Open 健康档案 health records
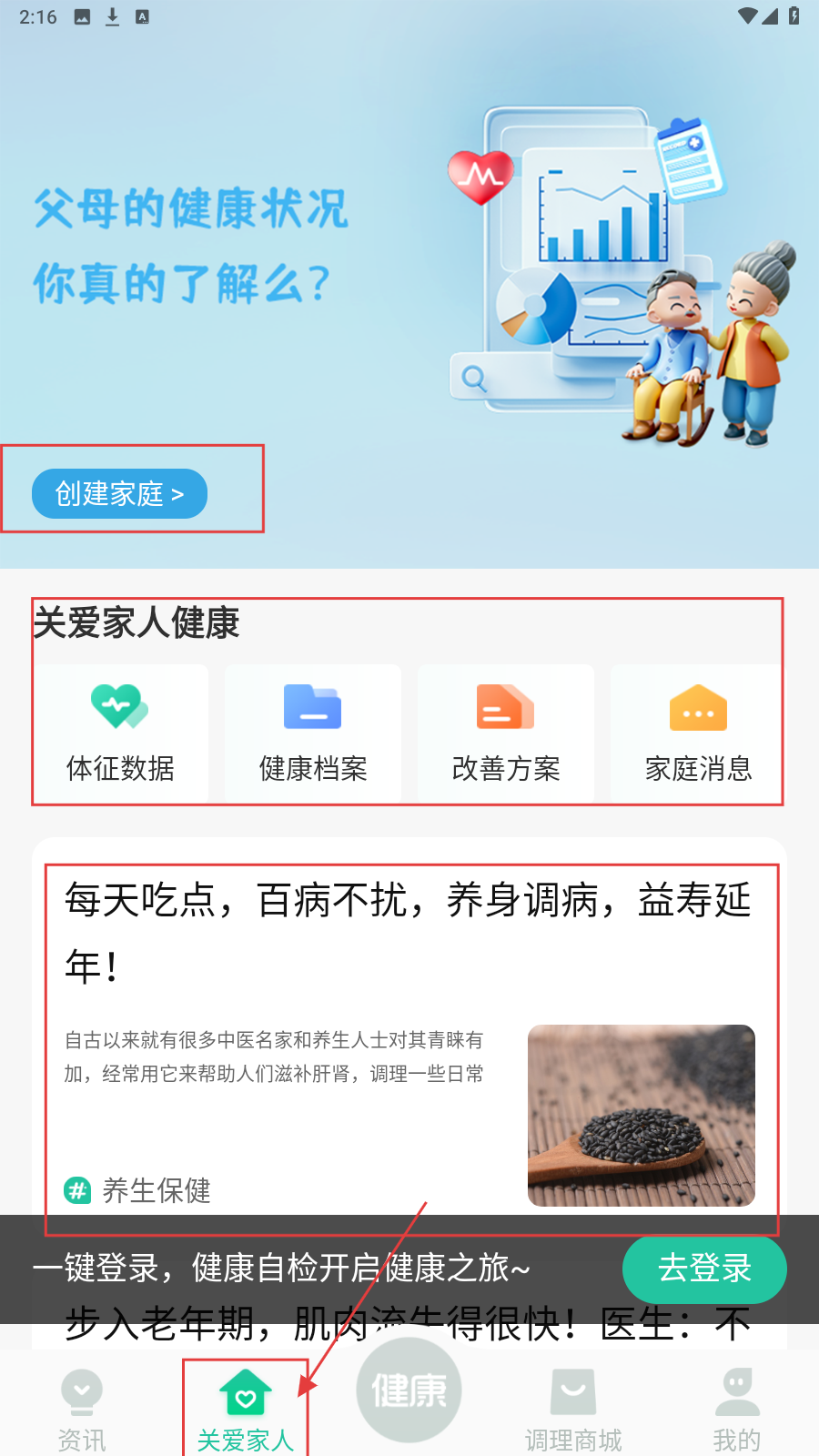Screen dimensions: 819x1456 pos(313,733)
